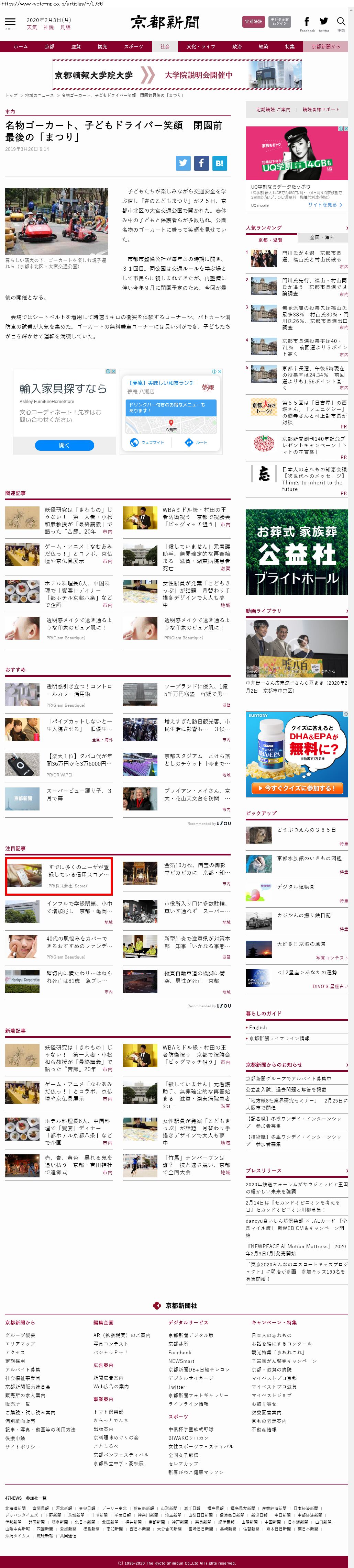
Task: Open the どうぶつえんの３６５日 pickup item
Action: [306, 830]
